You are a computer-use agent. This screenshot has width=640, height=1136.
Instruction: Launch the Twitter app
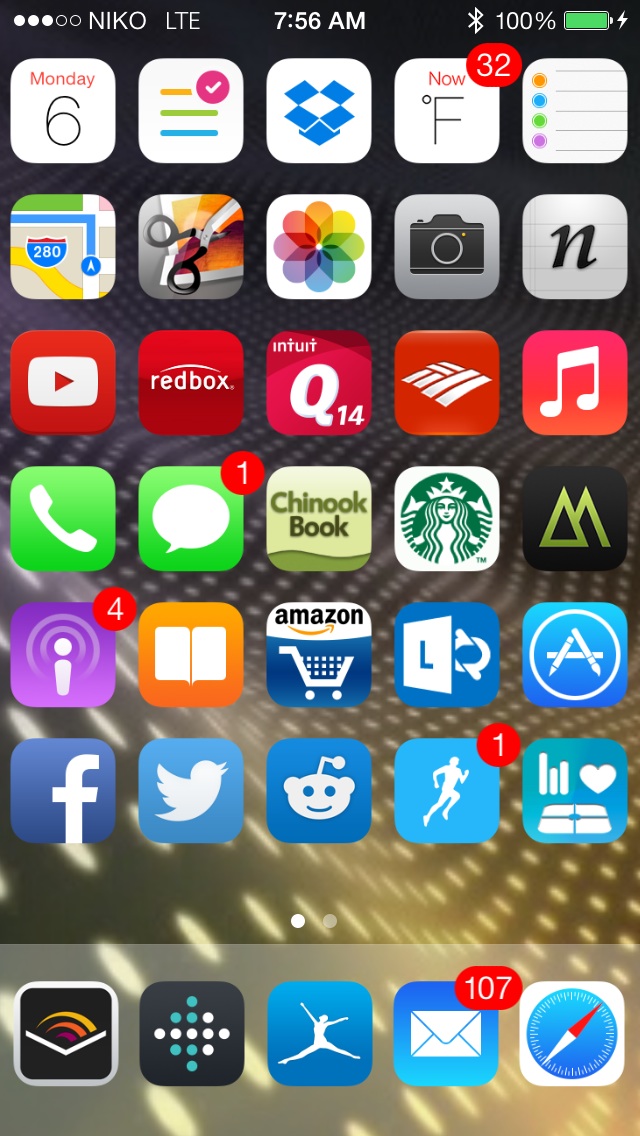click(x=191, y=790)
